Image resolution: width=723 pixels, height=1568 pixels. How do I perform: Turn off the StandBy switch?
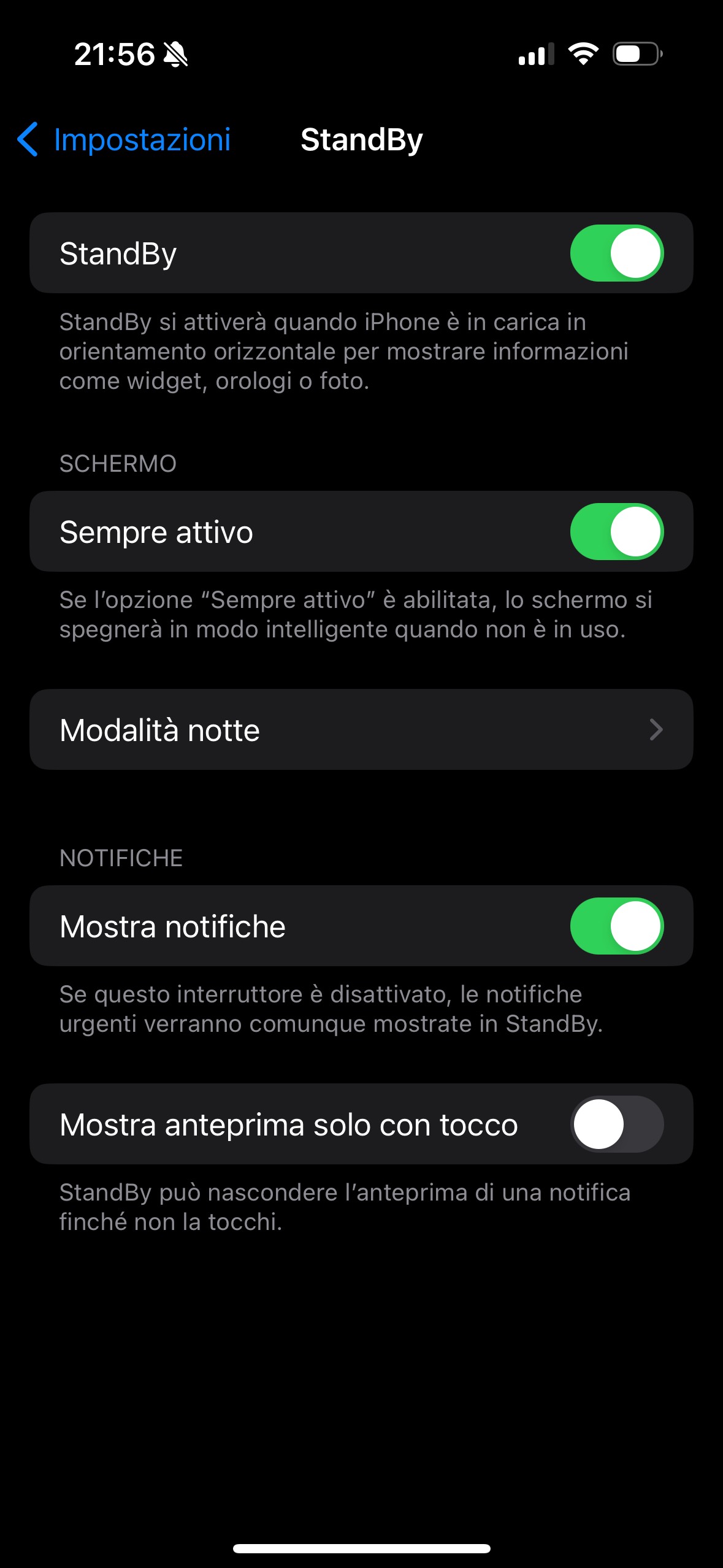click(616, 253)
